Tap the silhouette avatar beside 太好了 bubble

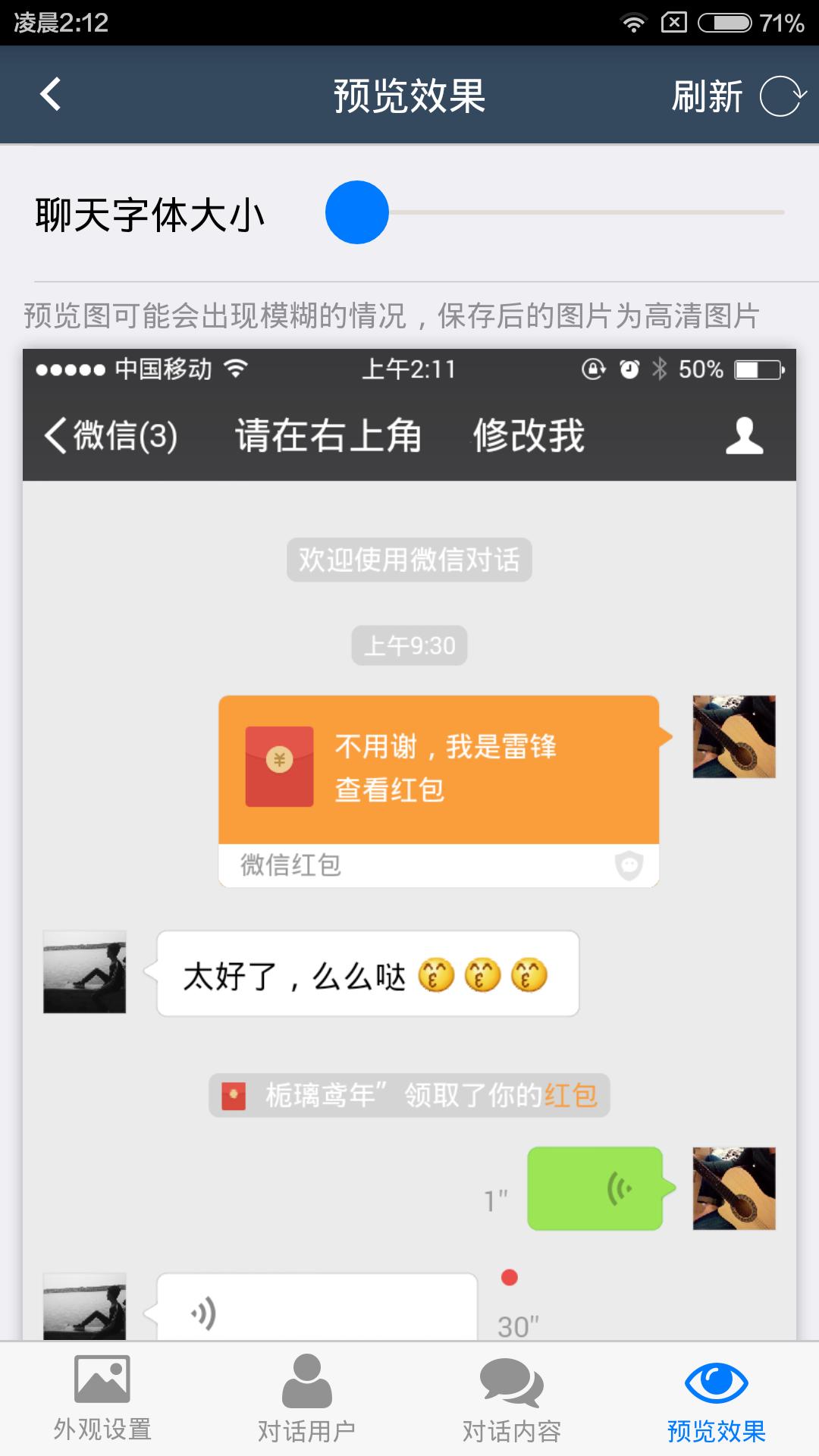[x=84, y=971]
